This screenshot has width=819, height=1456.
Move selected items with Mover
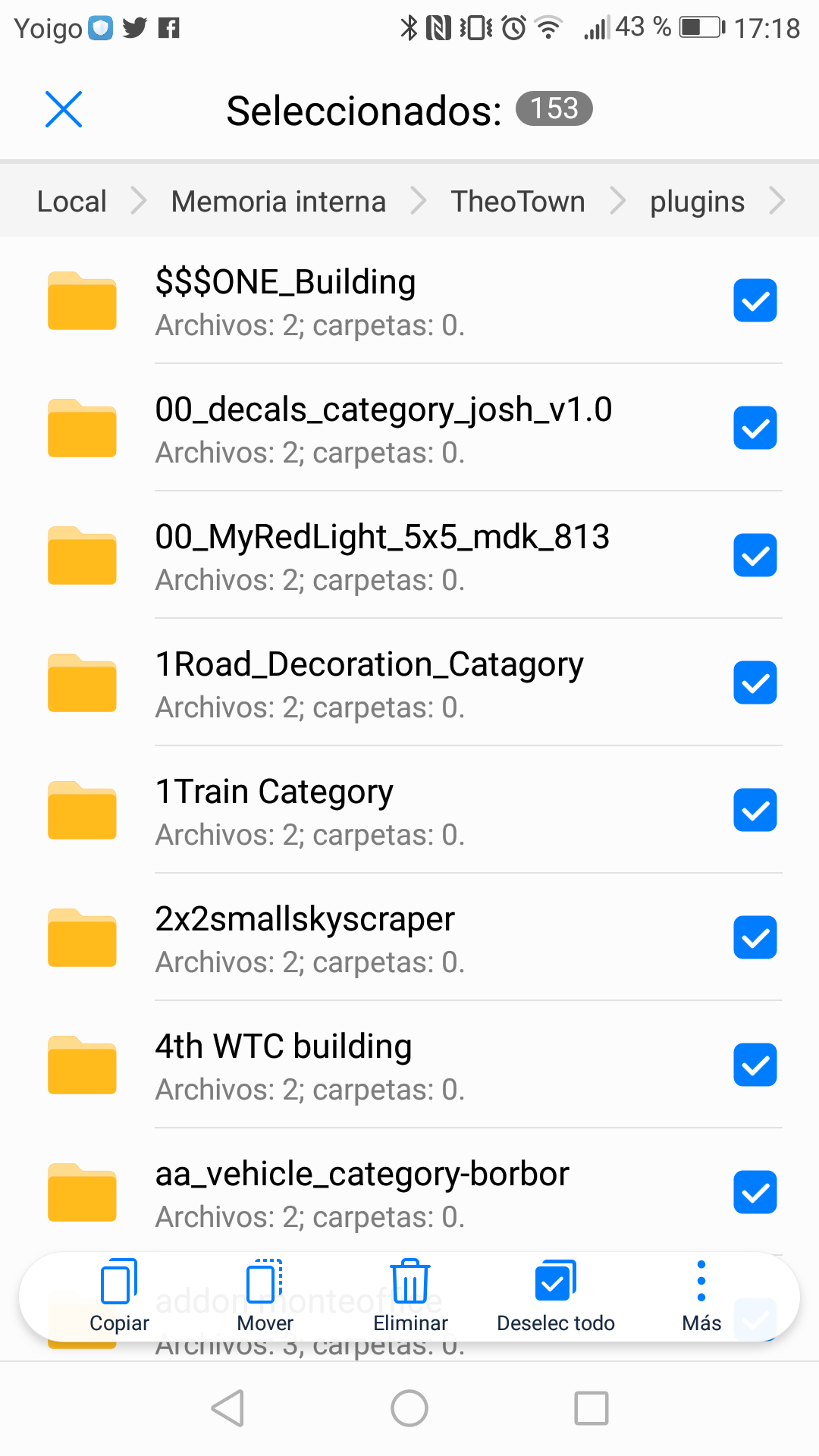click(265, 1297)
